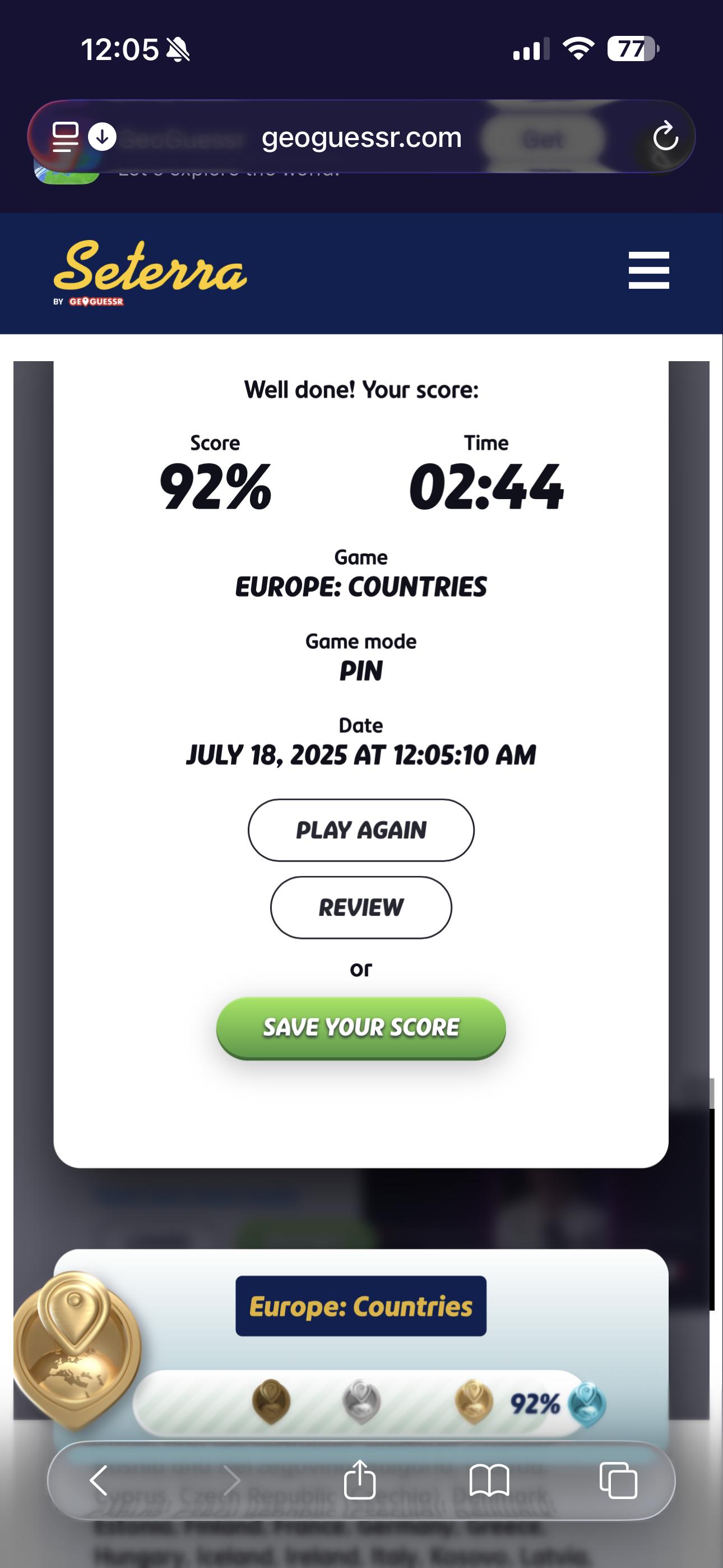Open the geoguessr.com address bar

pos(361,137)
